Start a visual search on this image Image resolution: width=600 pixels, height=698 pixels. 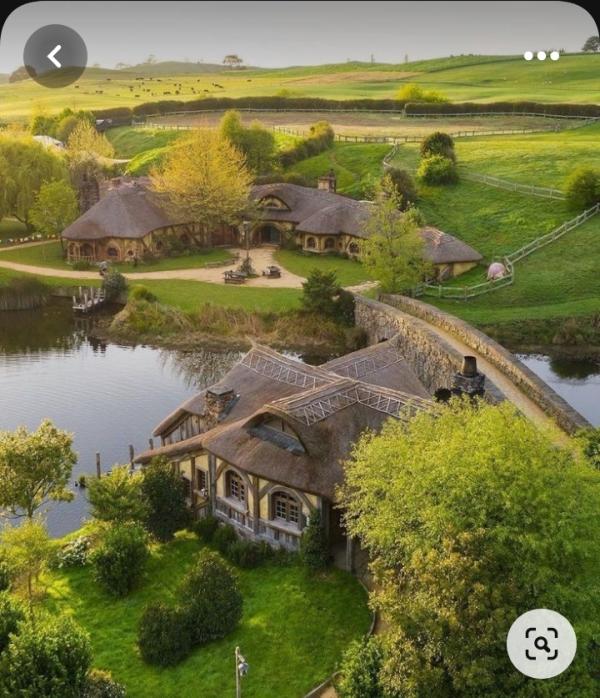tap(541, 644)
